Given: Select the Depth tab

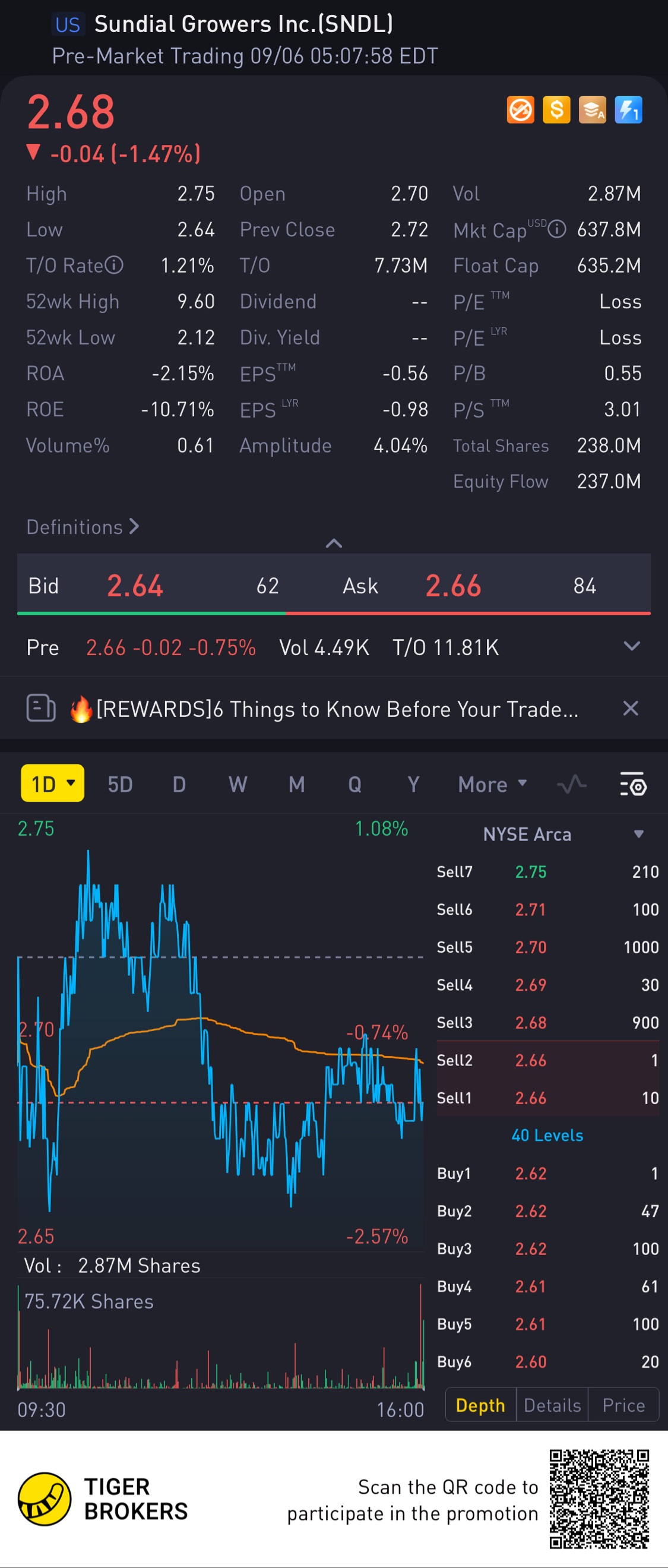Looking at the screenshot, I should pos(480,1405).
